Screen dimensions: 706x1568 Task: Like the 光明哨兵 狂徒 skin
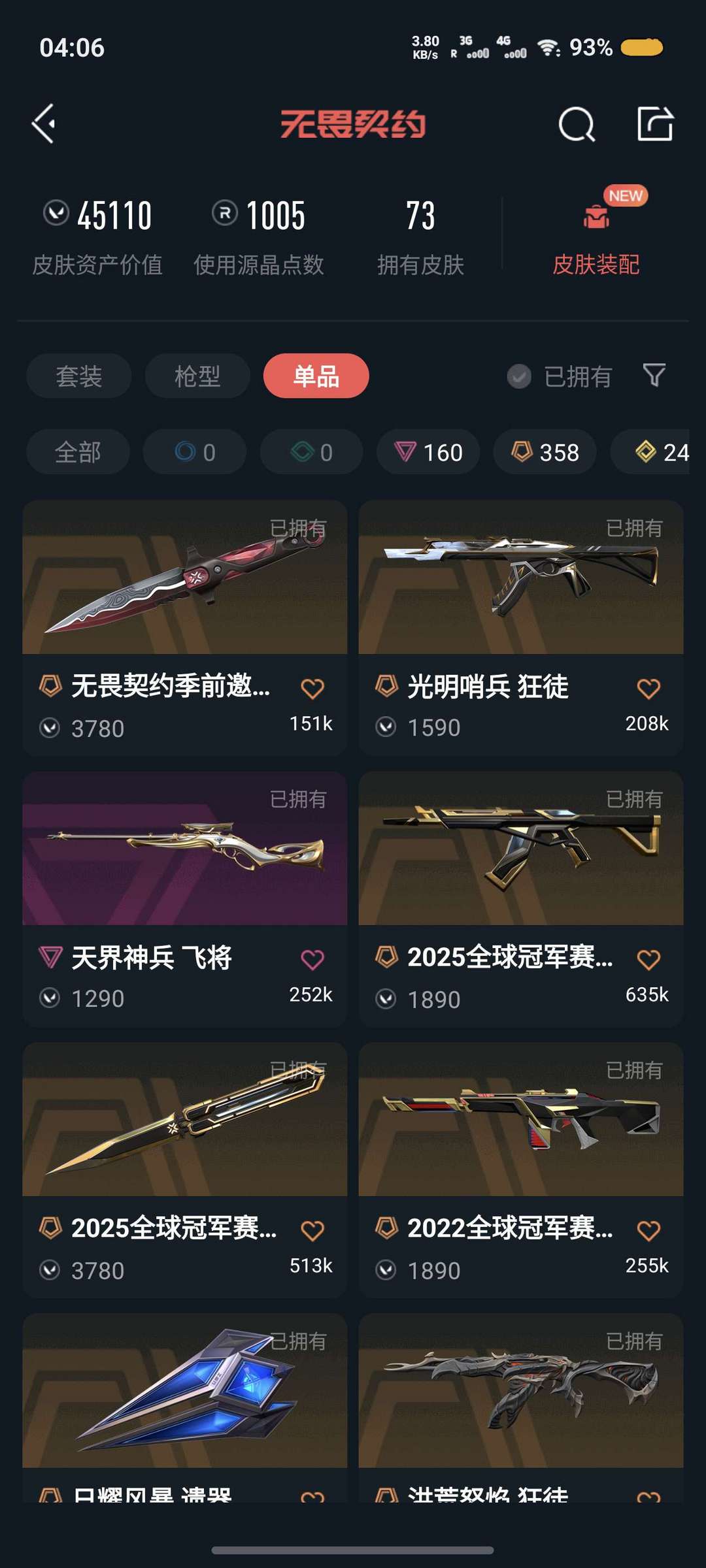[x=648, y=689]
